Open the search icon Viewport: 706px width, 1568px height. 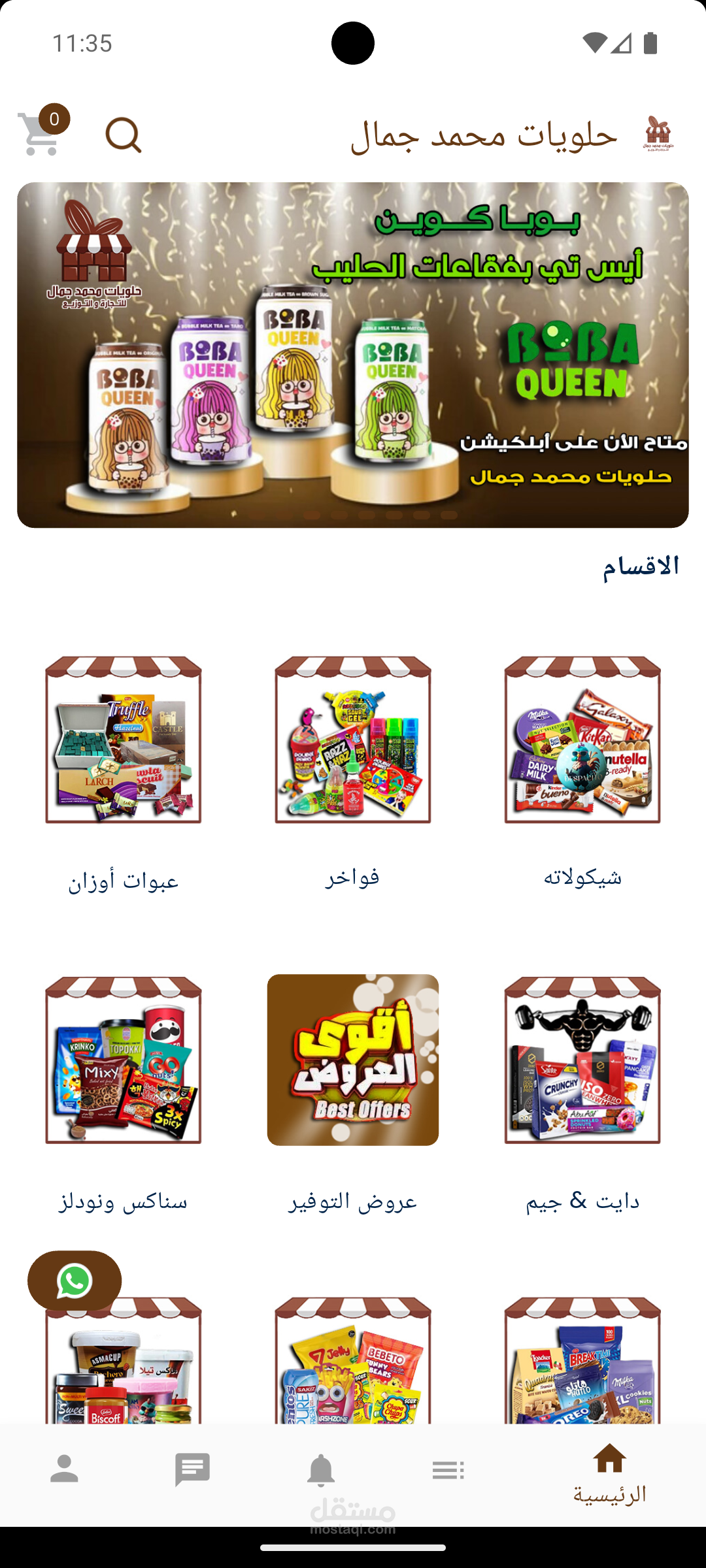[x=123, y=135]
